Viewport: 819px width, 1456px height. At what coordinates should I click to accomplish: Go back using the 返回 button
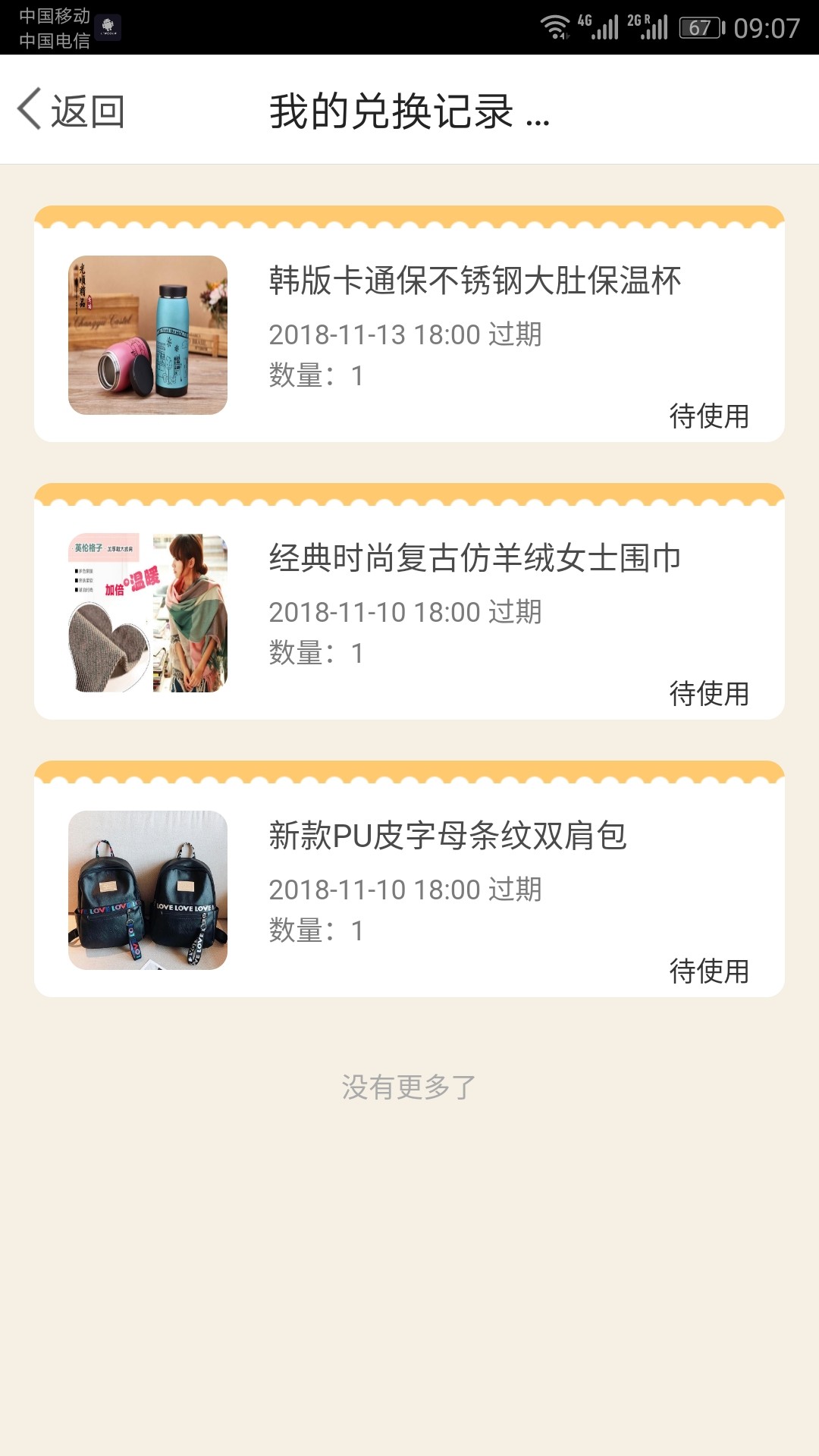[x=71, y=110]
